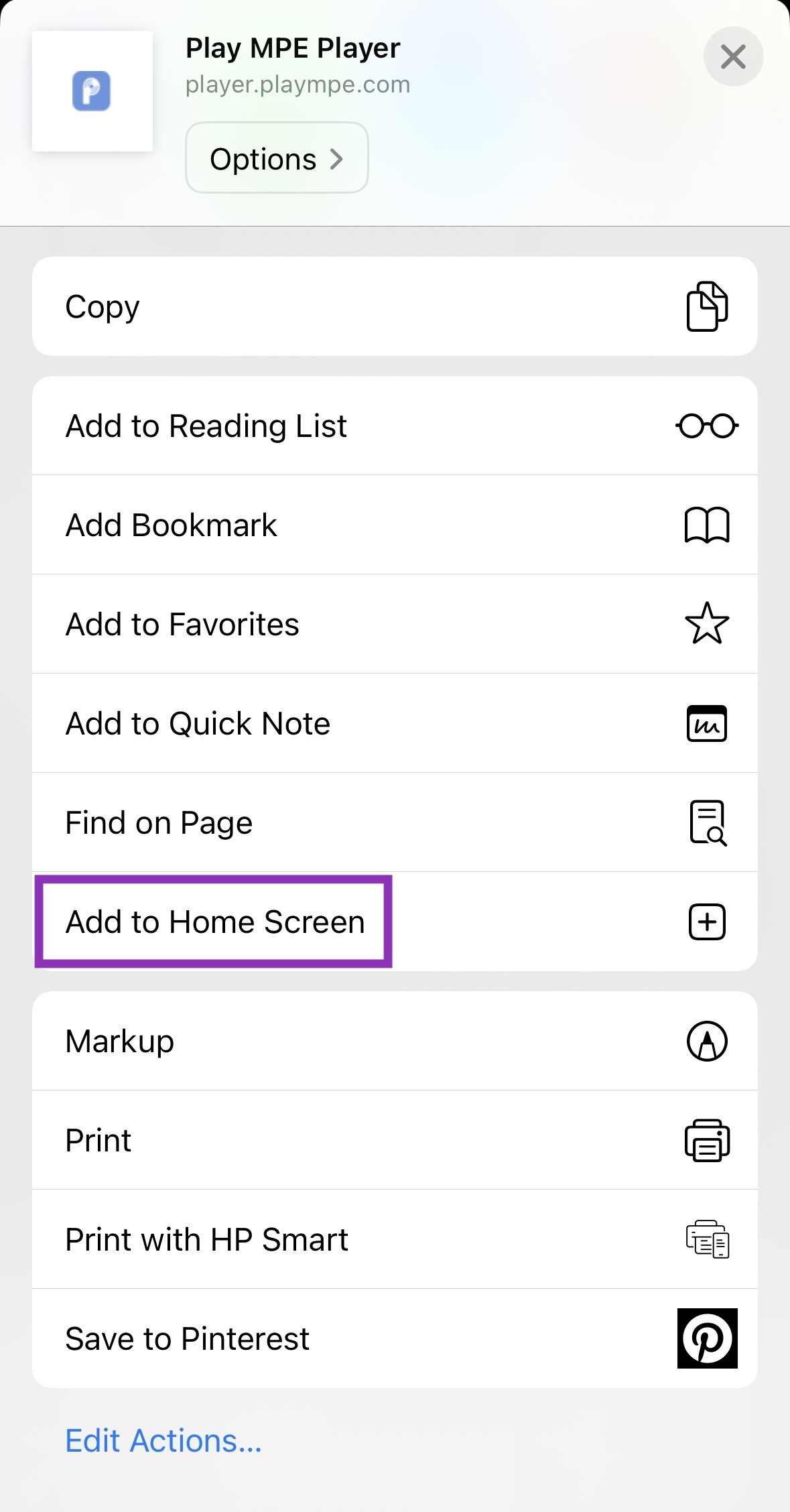The width and height of the screenshot is (790, 1512).
Task: Open Find on Page
Action: pyautogui.click(x=395, y=822)
